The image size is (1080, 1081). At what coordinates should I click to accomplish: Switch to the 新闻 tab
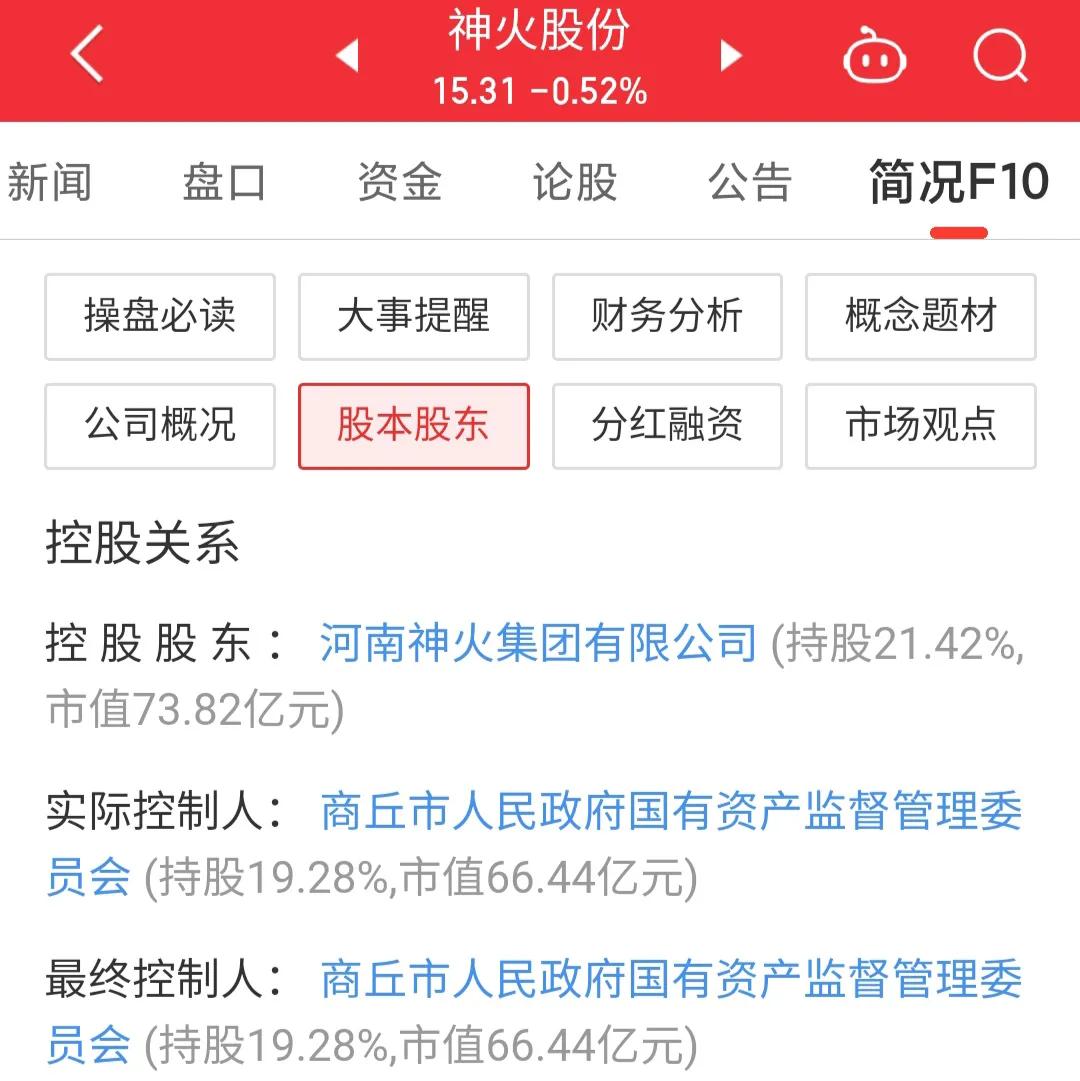click(50, 182)
